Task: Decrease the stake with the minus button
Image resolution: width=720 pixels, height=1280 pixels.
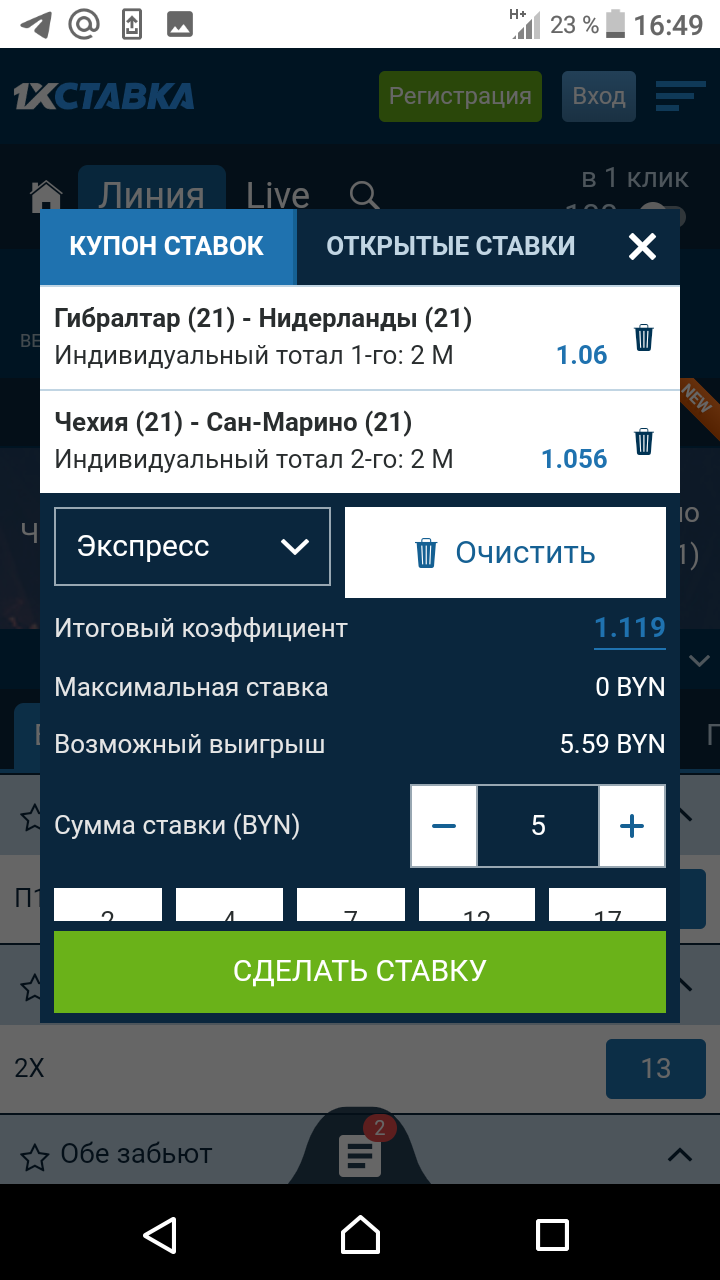Action: point(444,826)
